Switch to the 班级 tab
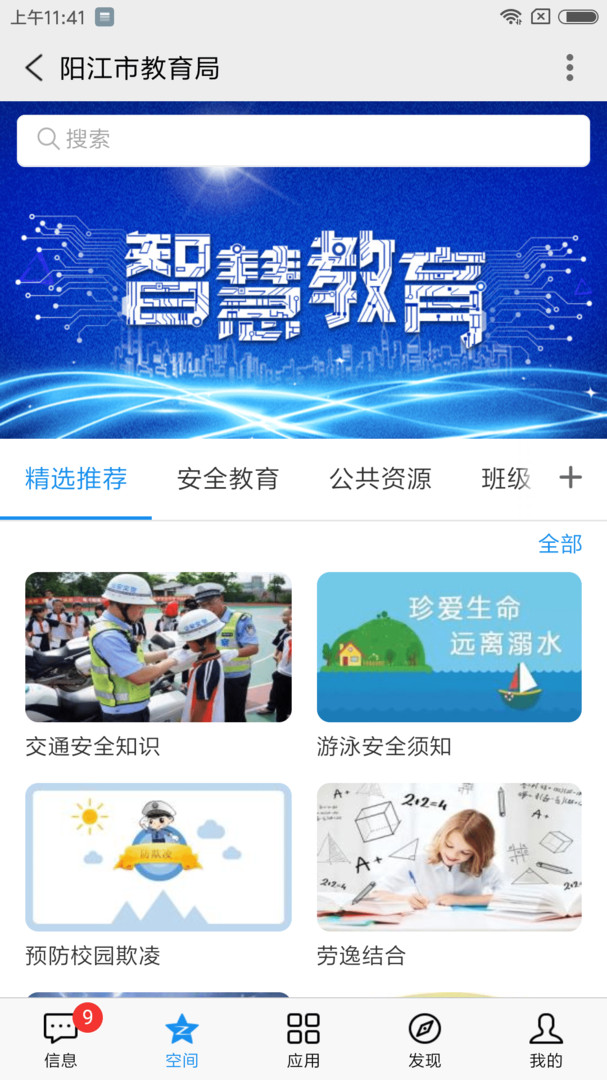Viewport: 607px width, 1080px height. (506, 479)
